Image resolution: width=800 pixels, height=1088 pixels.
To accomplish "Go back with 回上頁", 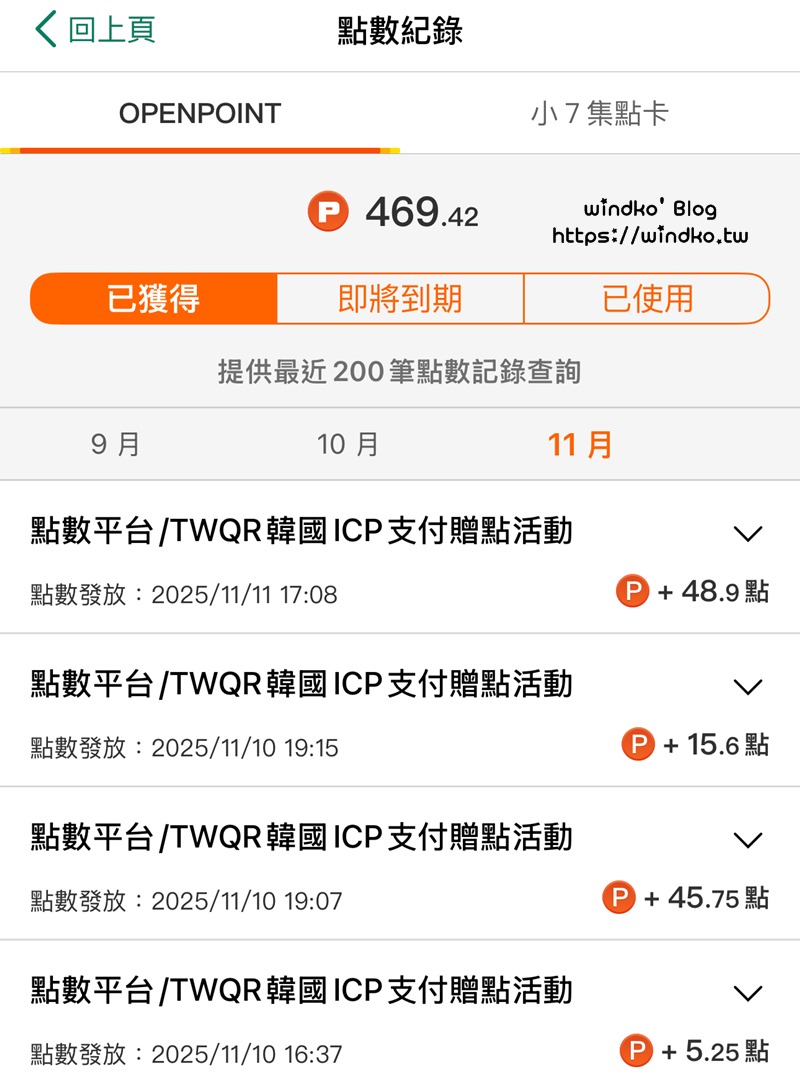I will point(96,30).
